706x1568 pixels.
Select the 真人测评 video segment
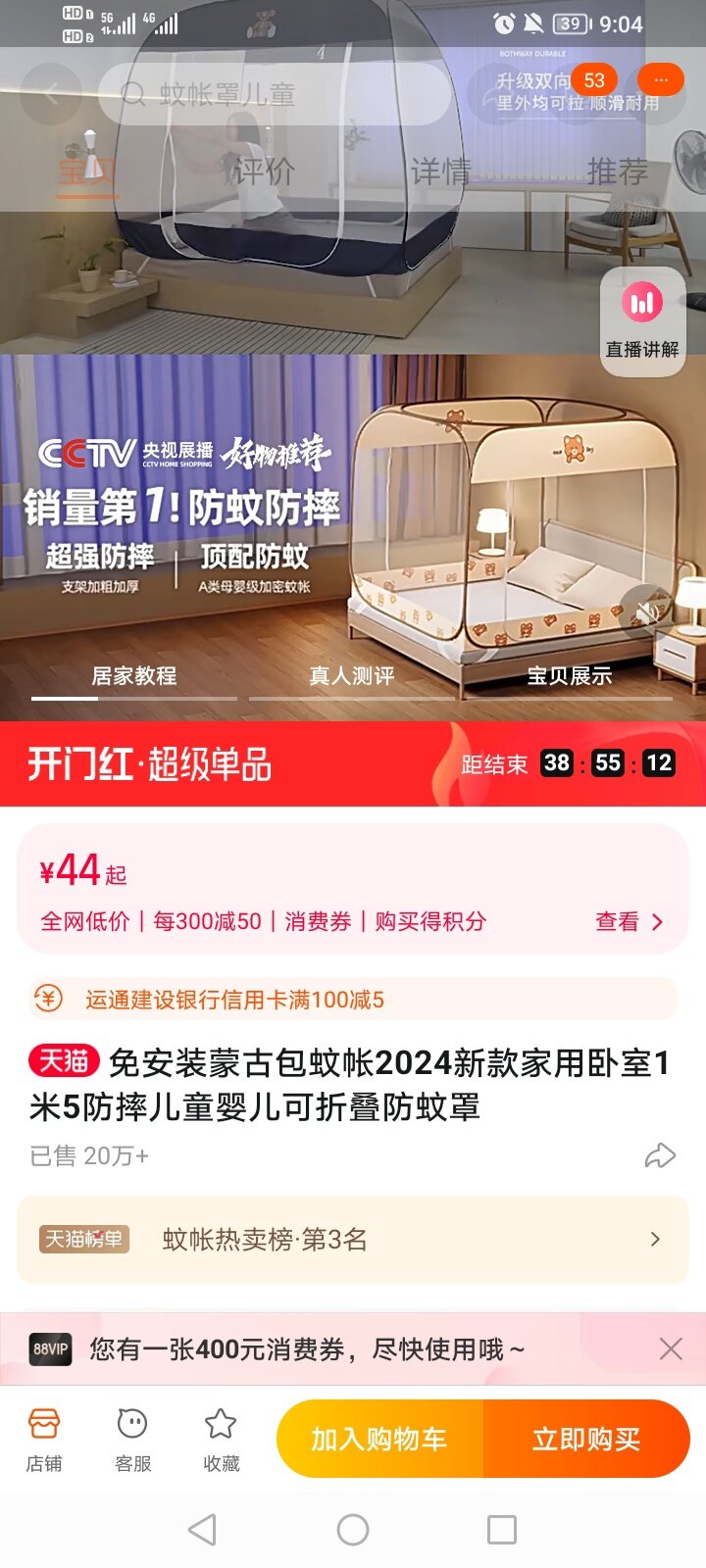(352, 676)
